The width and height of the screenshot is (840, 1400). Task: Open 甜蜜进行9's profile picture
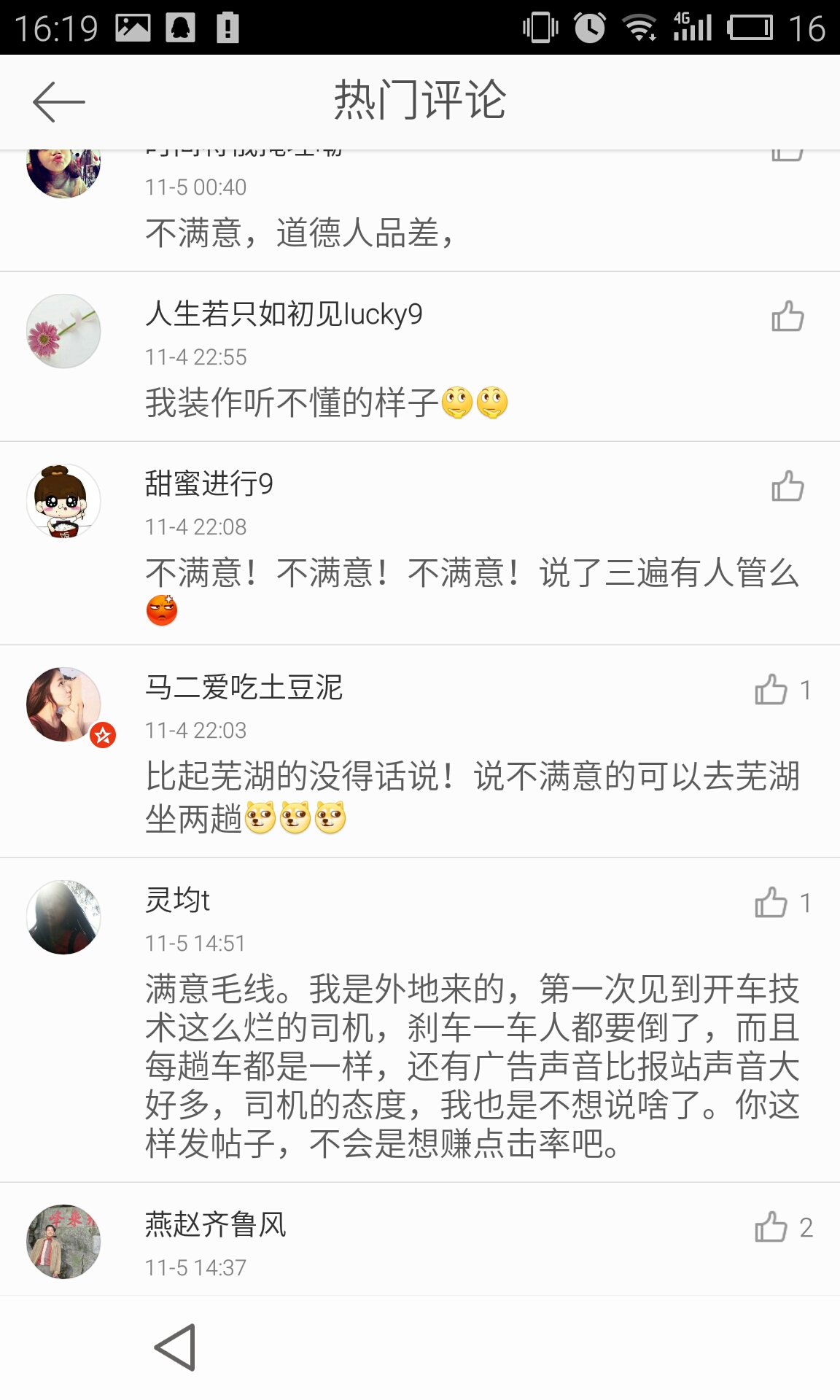(x=63, y=501)
